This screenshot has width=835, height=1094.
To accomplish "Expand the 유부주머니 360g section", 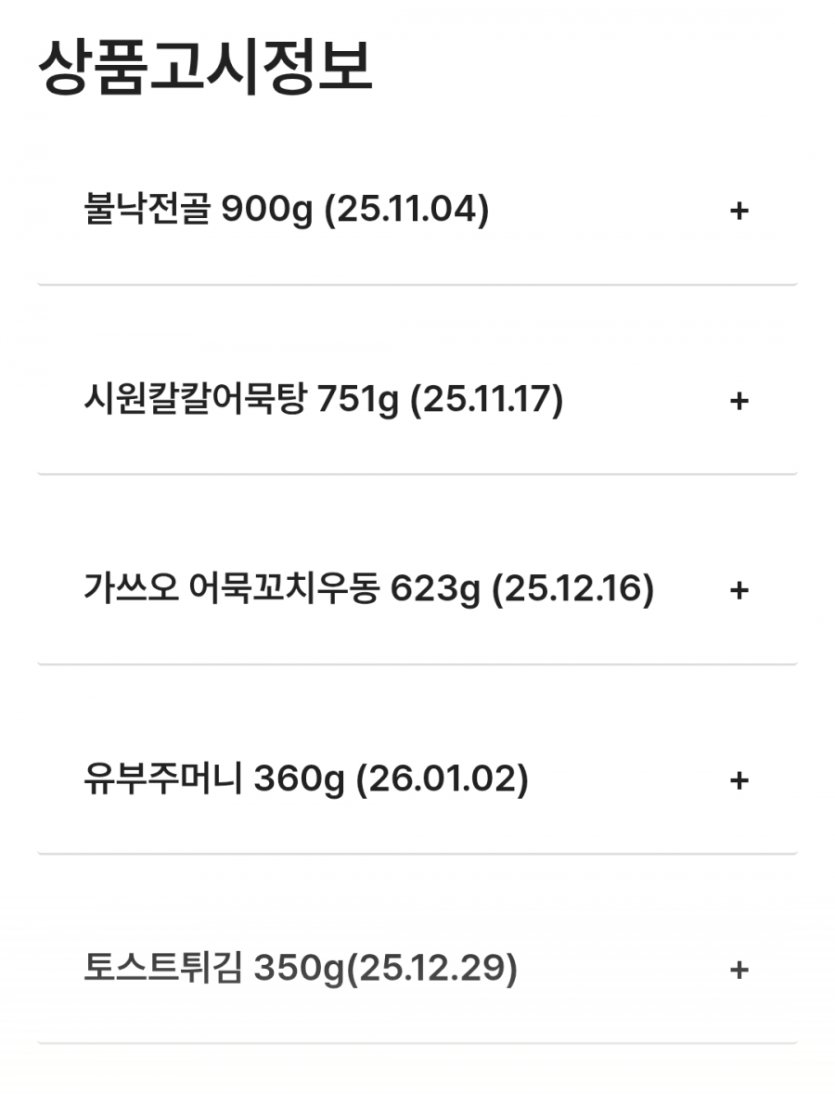I will [739, 780].
